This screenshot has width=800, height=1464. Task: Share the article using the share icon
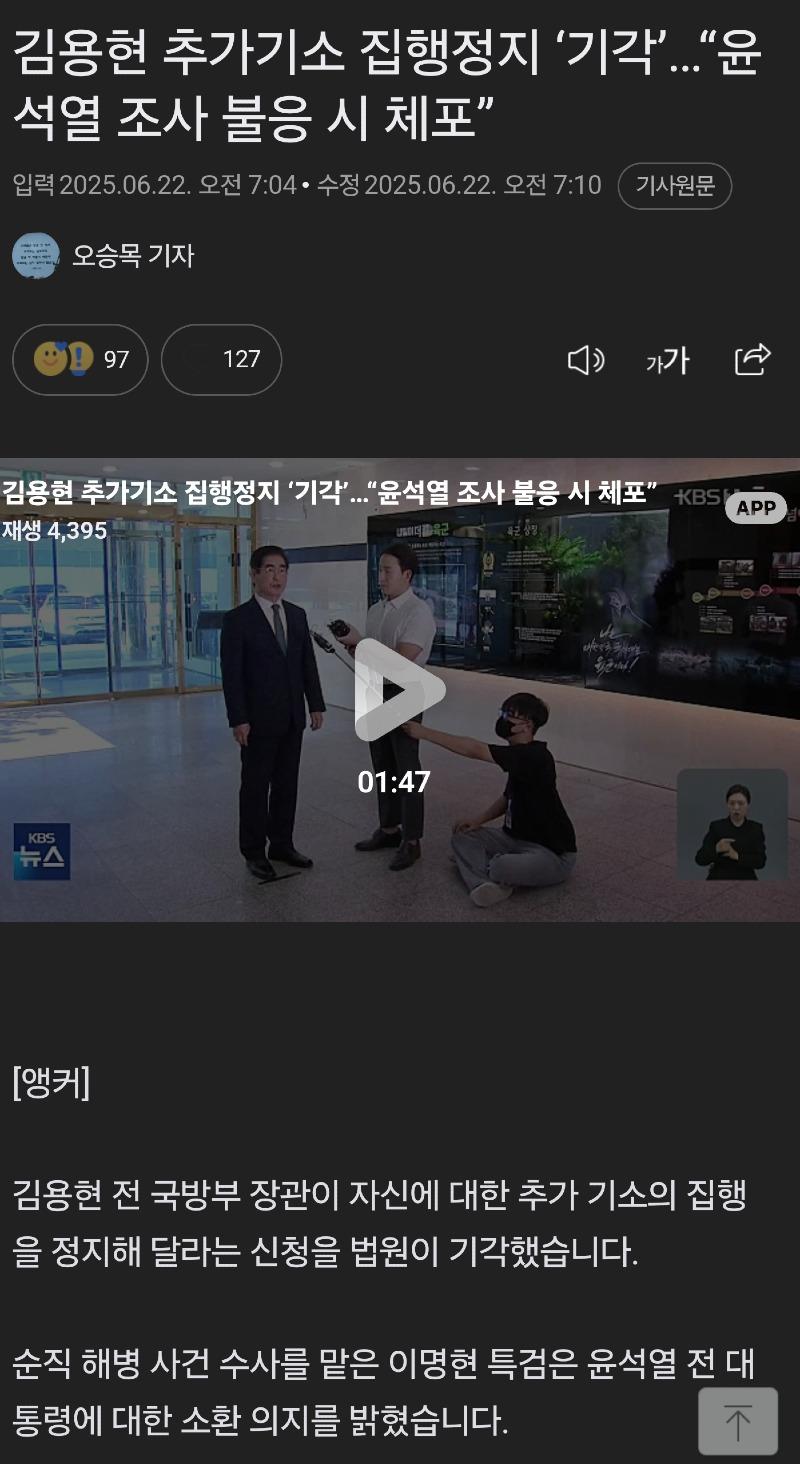coord(752,361)
